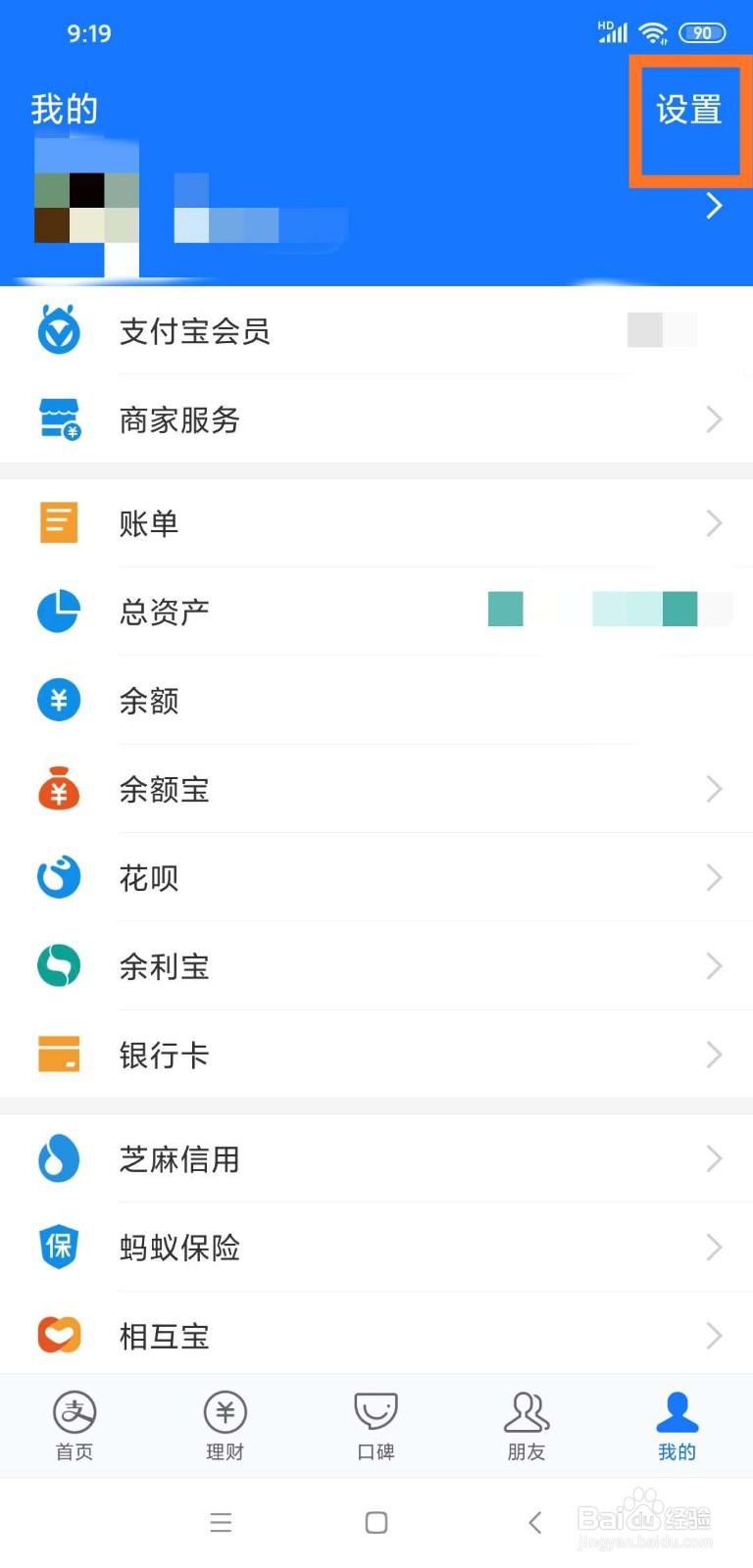Expand the 余额宝 row arrow
The height and width of the screenshot is (1568, 753).
[x=715, y=789]
